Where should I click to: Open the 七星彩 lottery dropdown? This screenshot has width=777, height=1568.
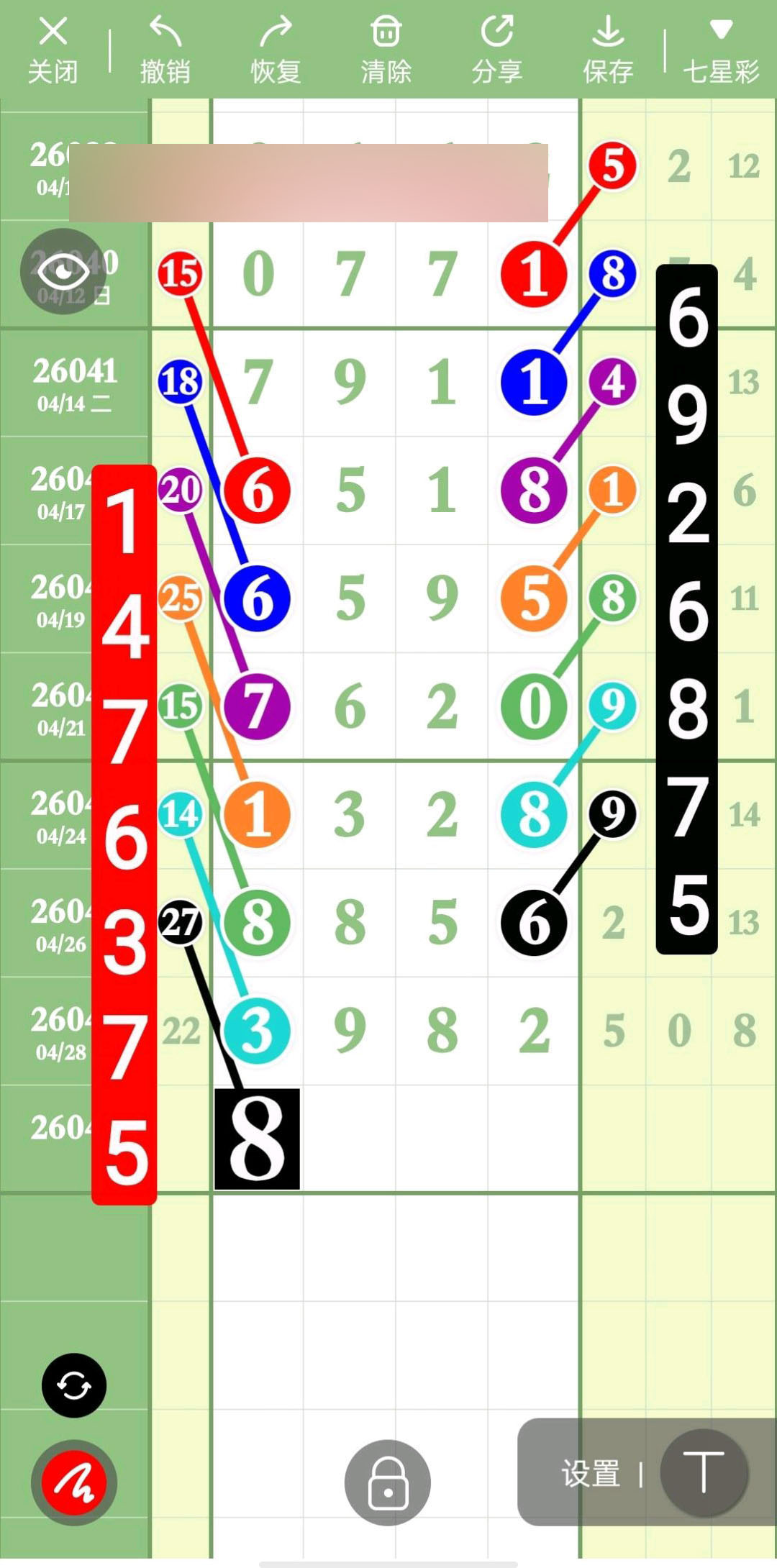pos(720,50)
